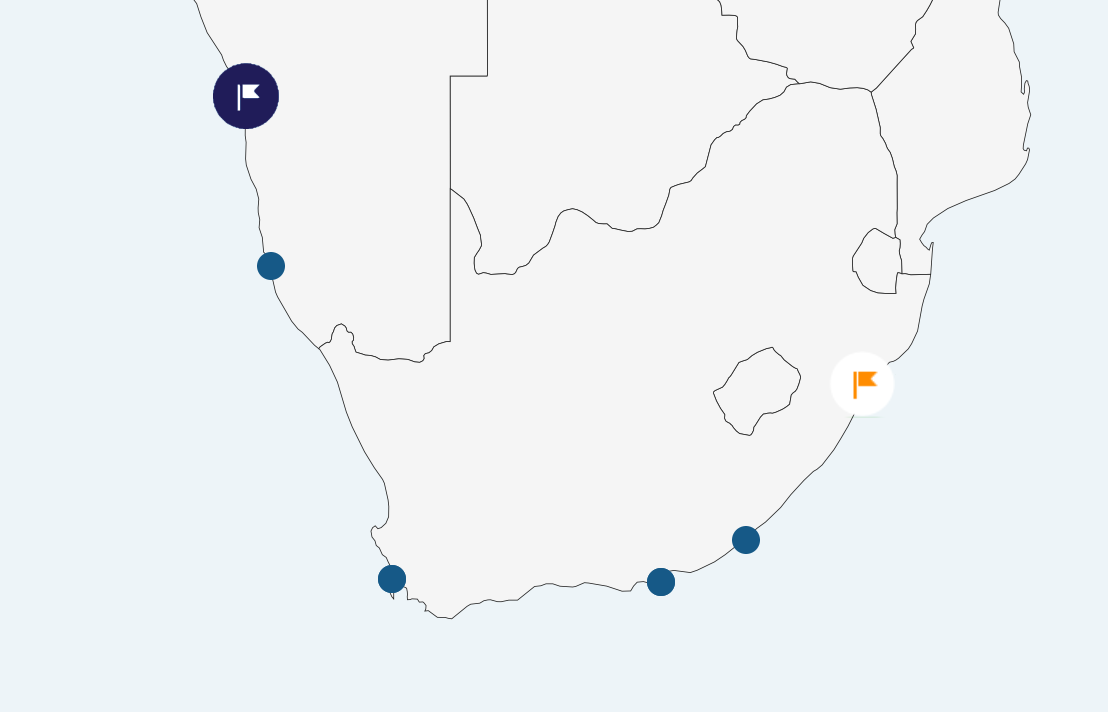The image size is (1108, 712).
Task: Tap the dark navy flag marker
Action: 246,96
